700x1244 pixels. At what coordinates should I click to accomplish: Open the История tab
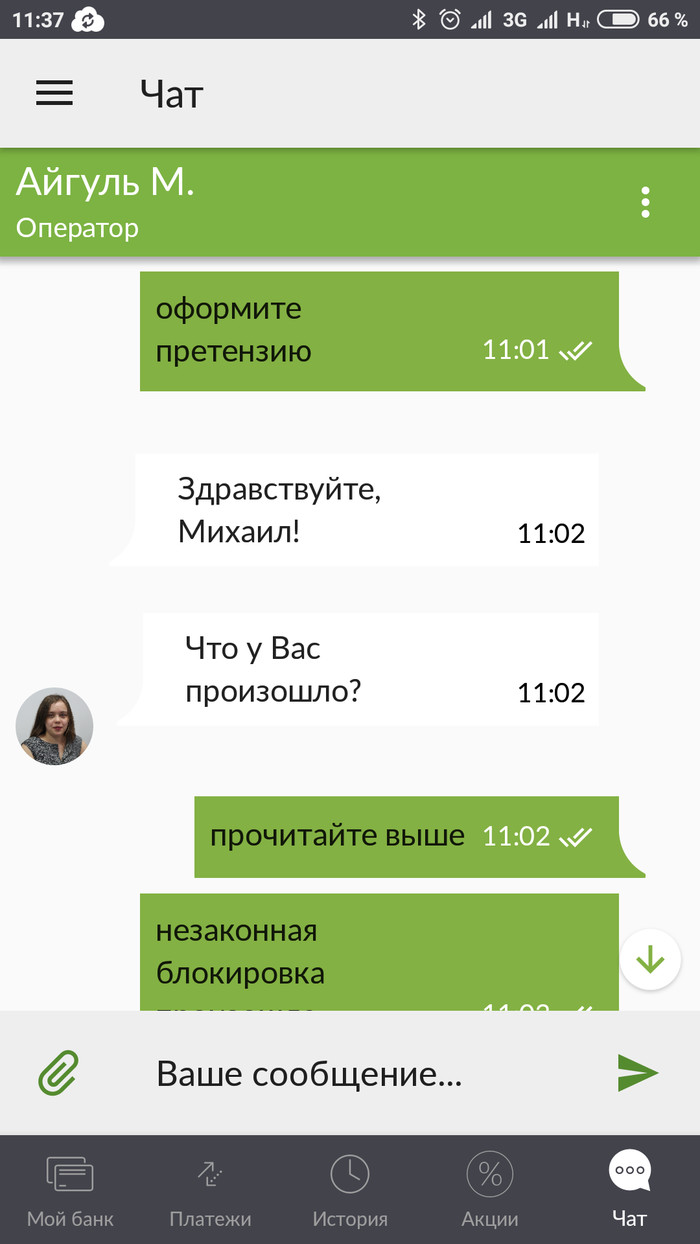point(350,1190)
